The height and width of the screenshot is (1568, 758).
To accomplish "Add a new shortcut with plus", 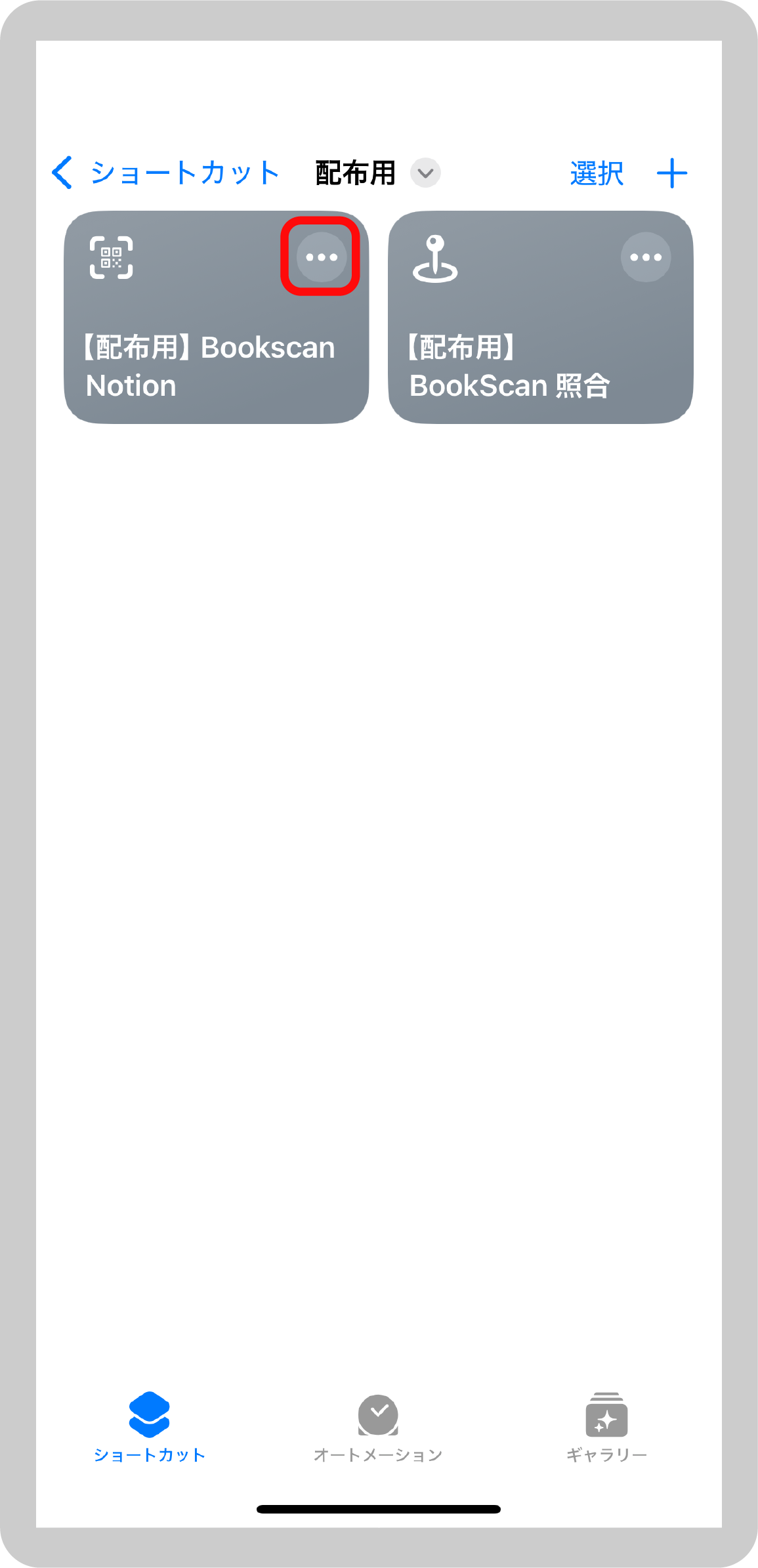I will pyautogui.click(x=672, y=174).
